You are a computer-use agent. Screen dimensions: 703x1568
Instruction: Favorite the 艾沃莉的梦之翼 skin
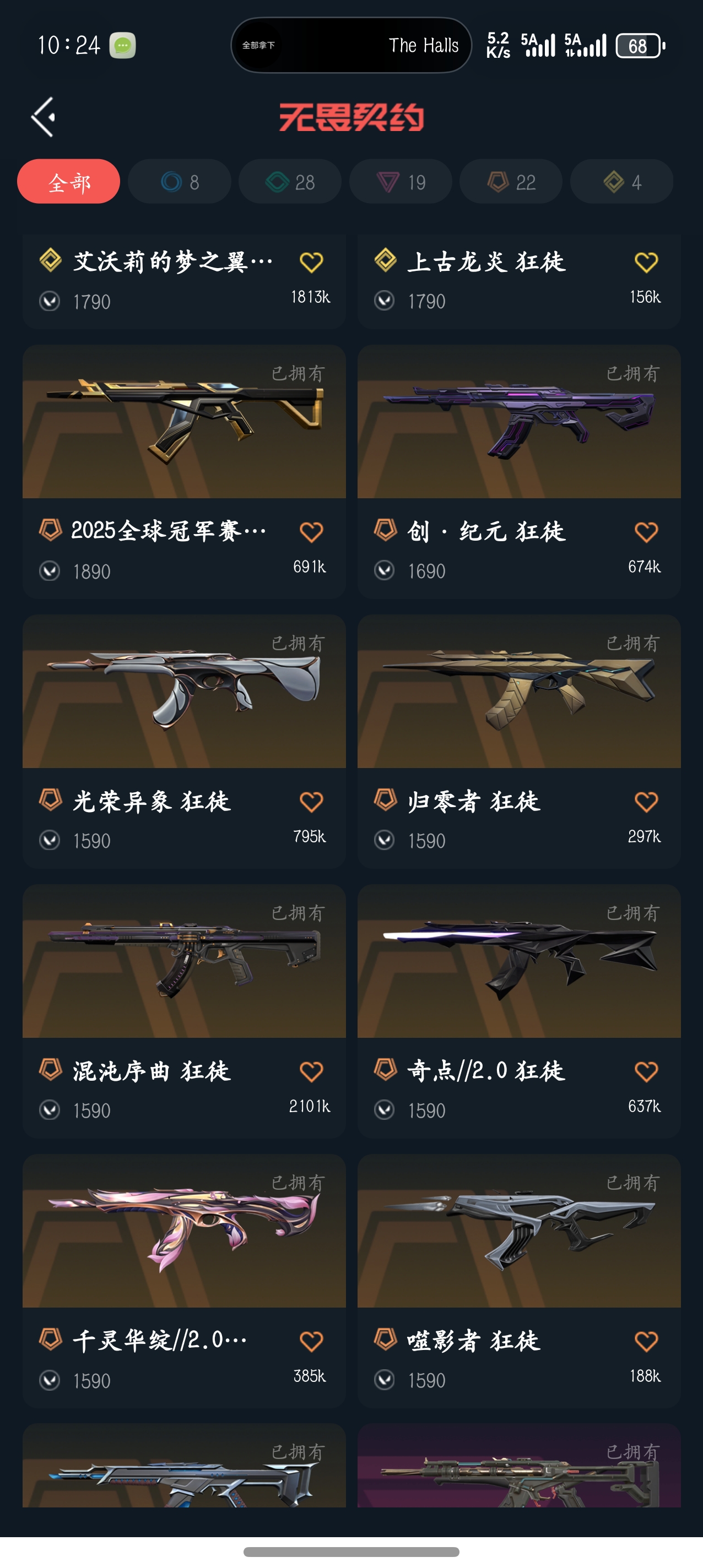[x=311, y=263]
